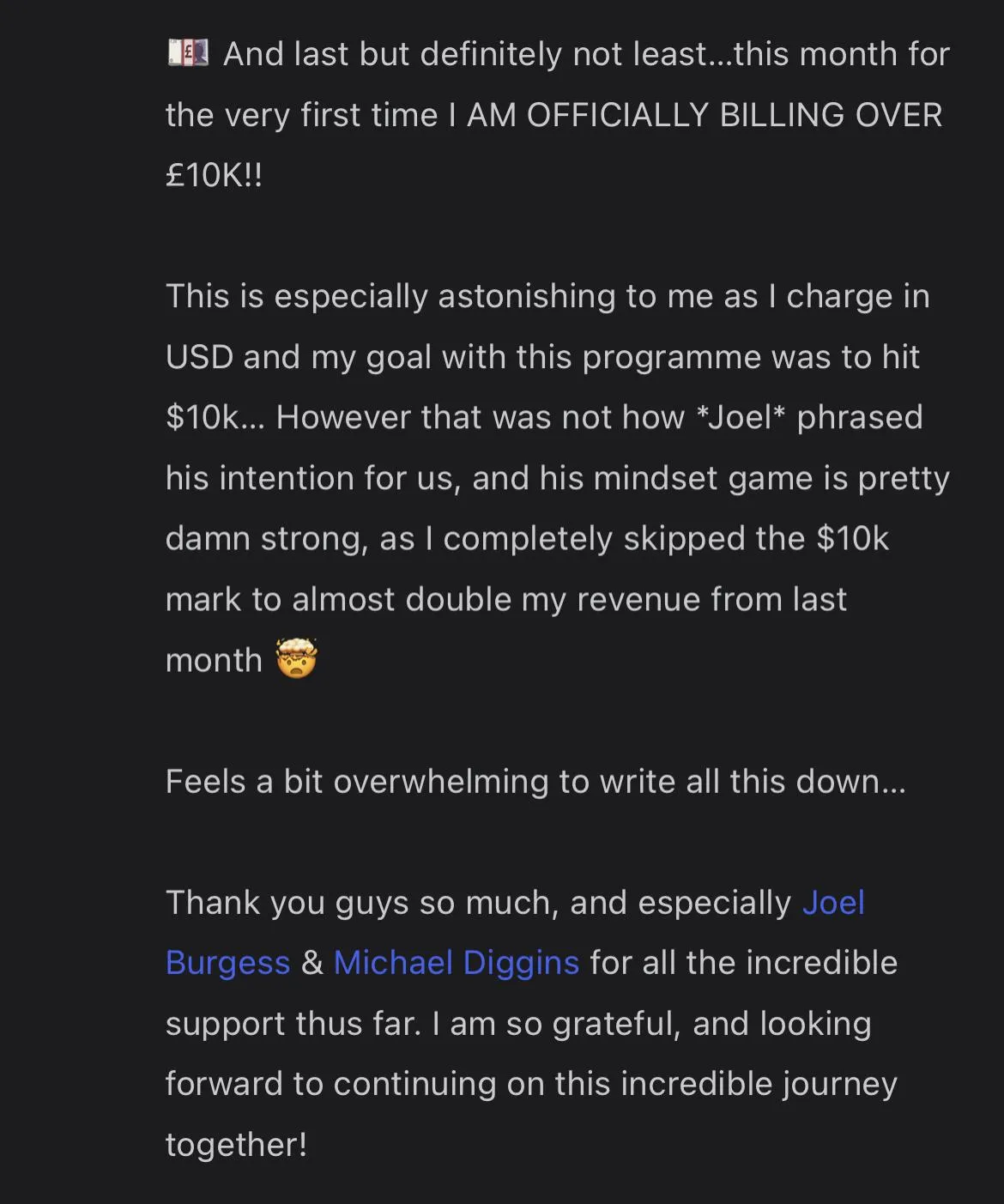Open the Michael Diggins mention link
This screenshot has height=1204, width=1004.
coord(456,963)
